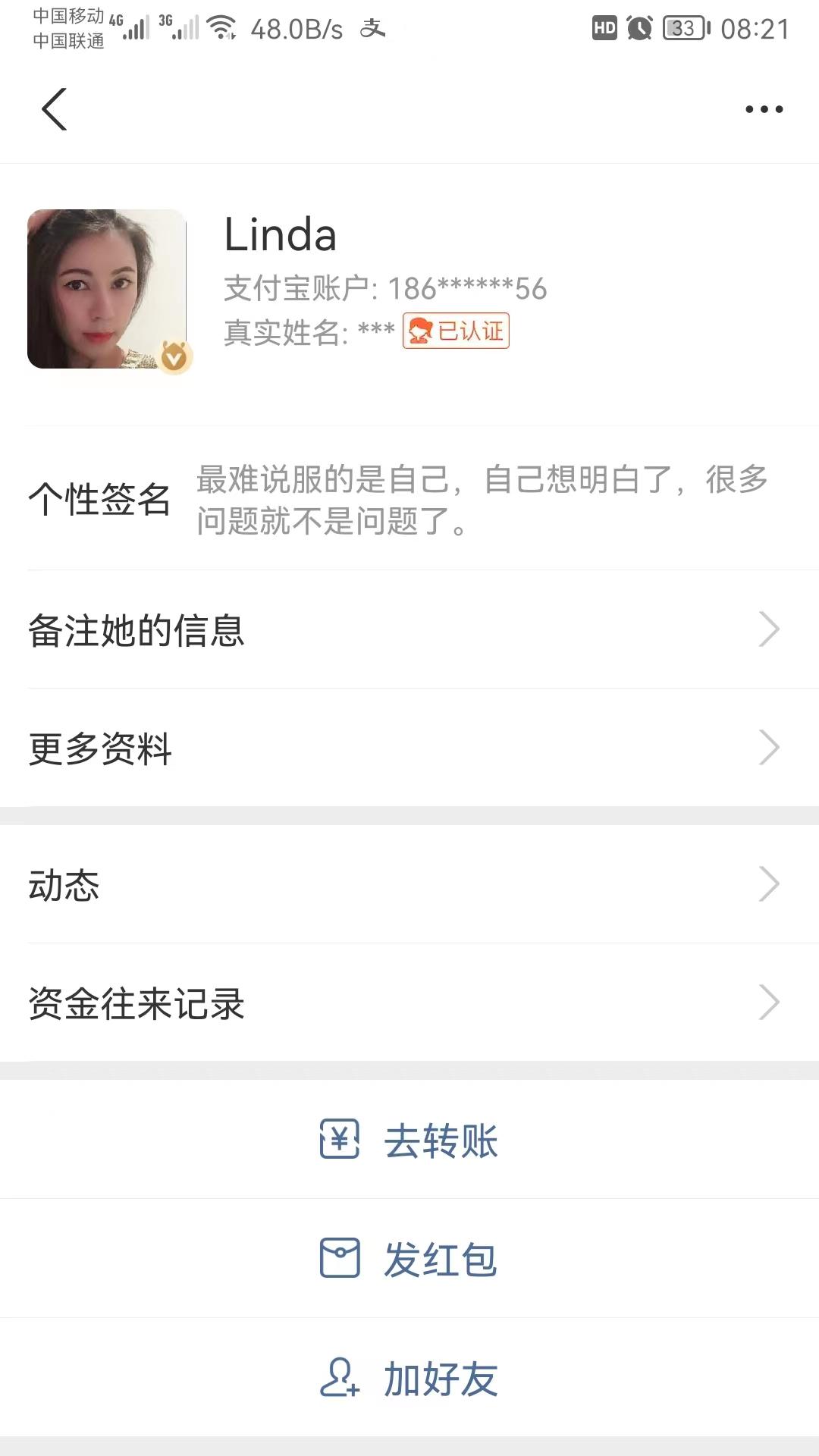Tap the 已认证 certification badge
The image size is (819, 1456).
(456, 332)
